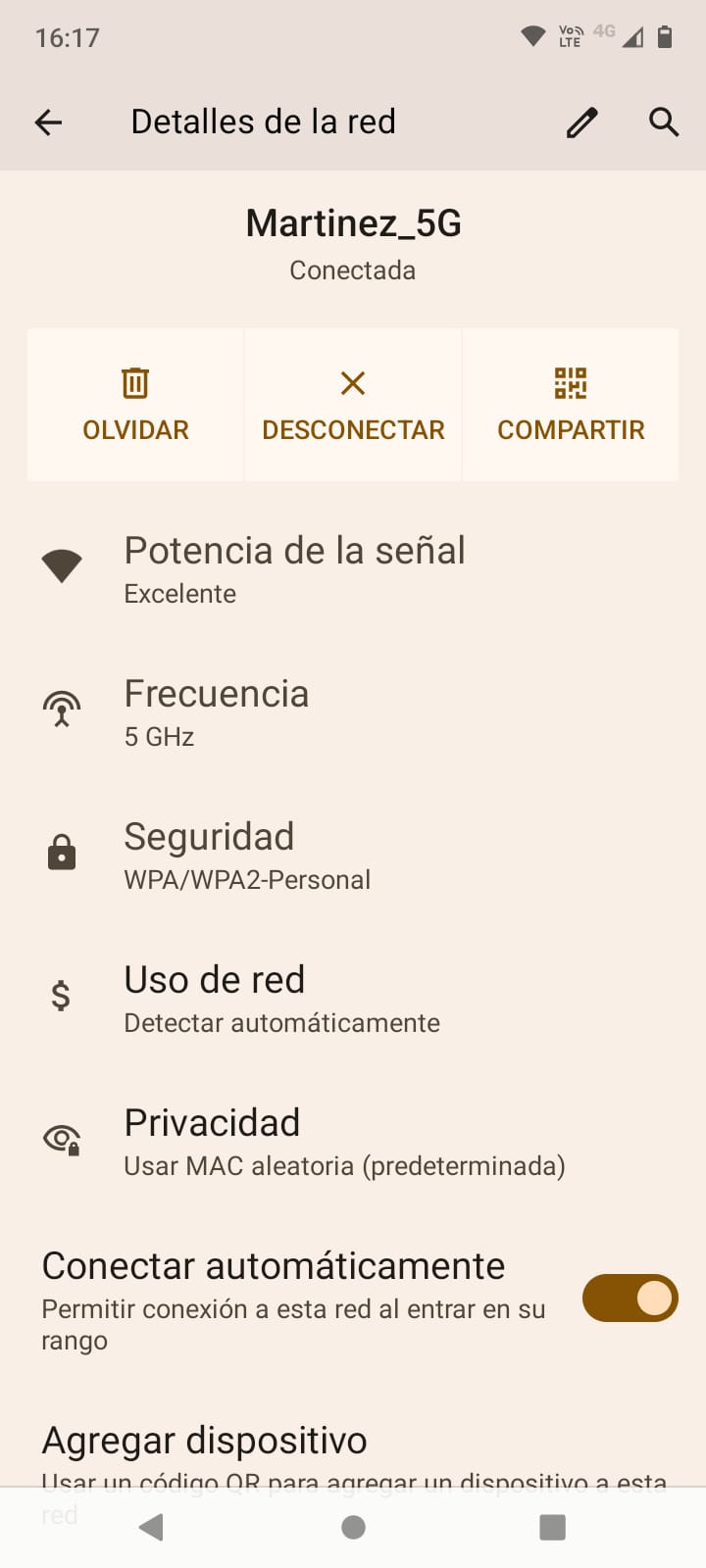
Task: Open recent apps from navigation bar
Action: click(x=553, y=1527)
